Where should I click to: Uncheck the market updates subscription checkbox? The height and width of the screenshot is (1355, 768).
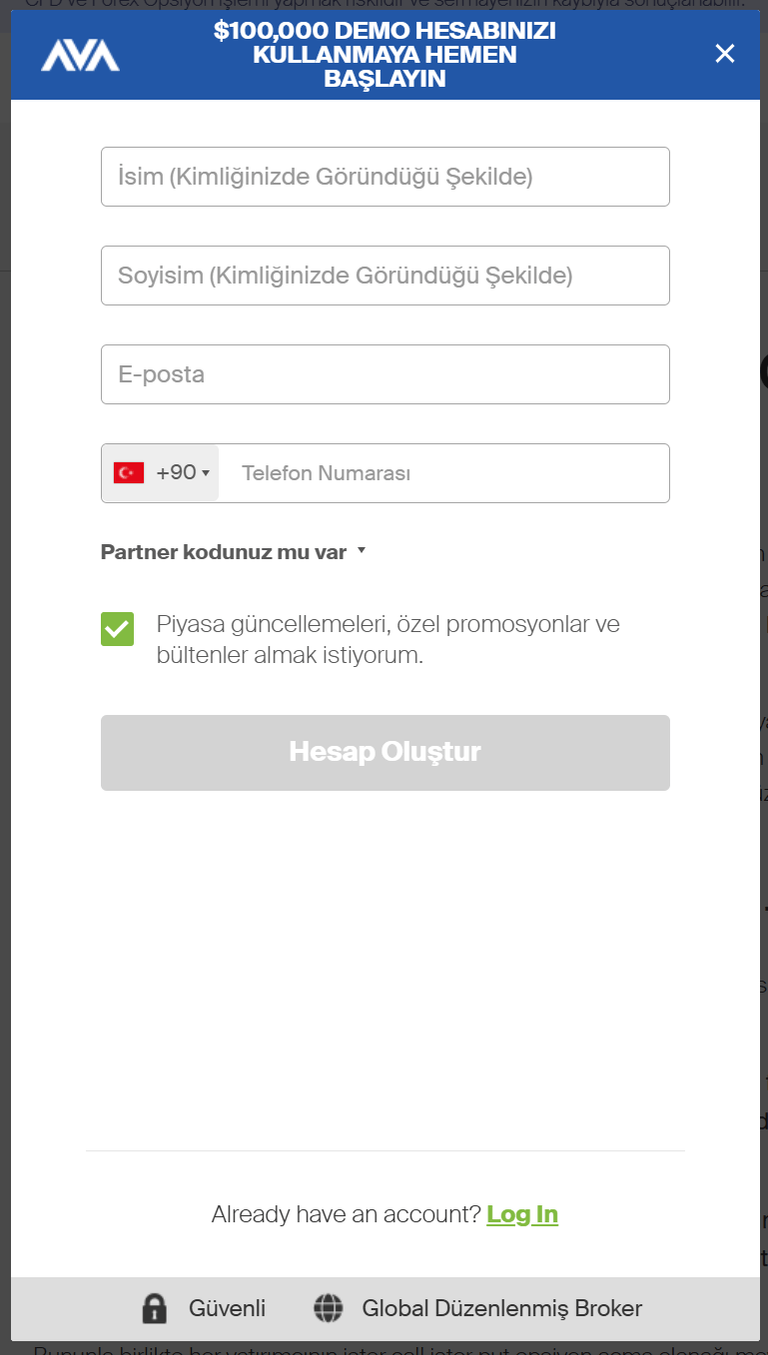pos(117,628)
